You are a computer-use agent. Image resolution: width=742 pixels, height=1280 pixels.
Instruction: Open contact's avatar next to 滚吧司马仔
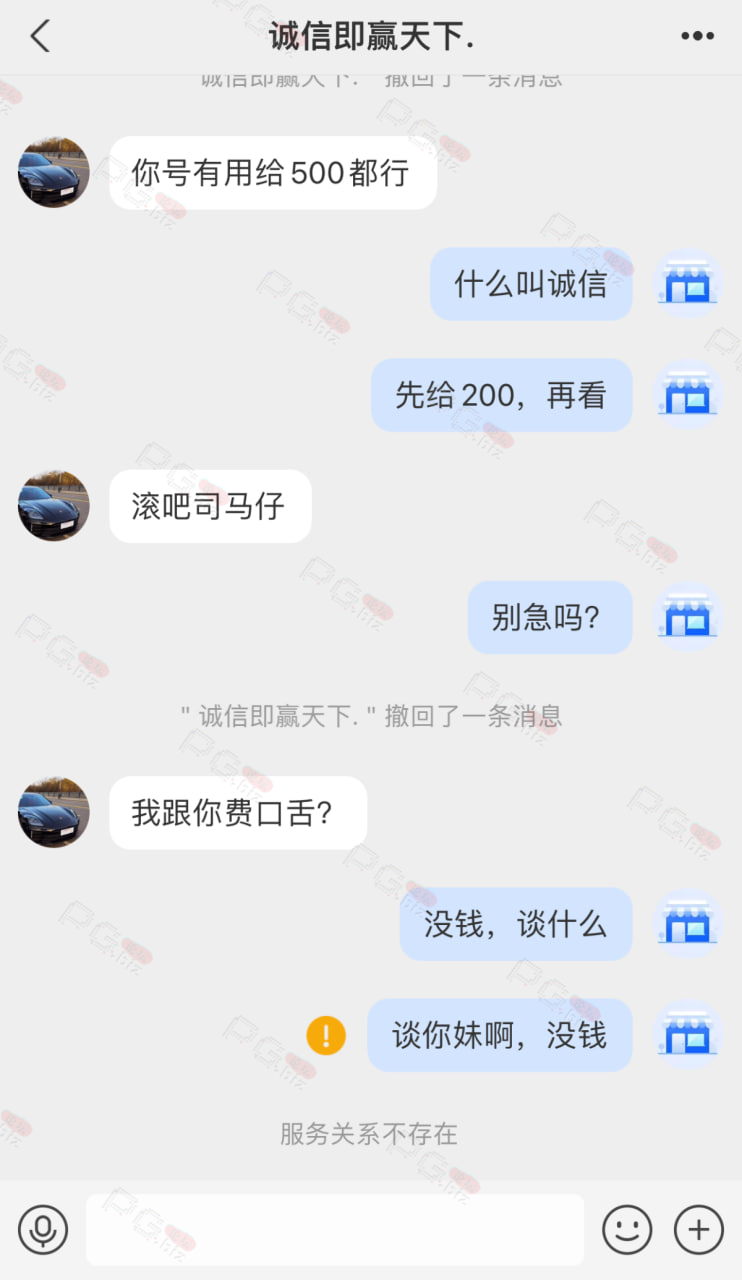(x=54, y=506)
